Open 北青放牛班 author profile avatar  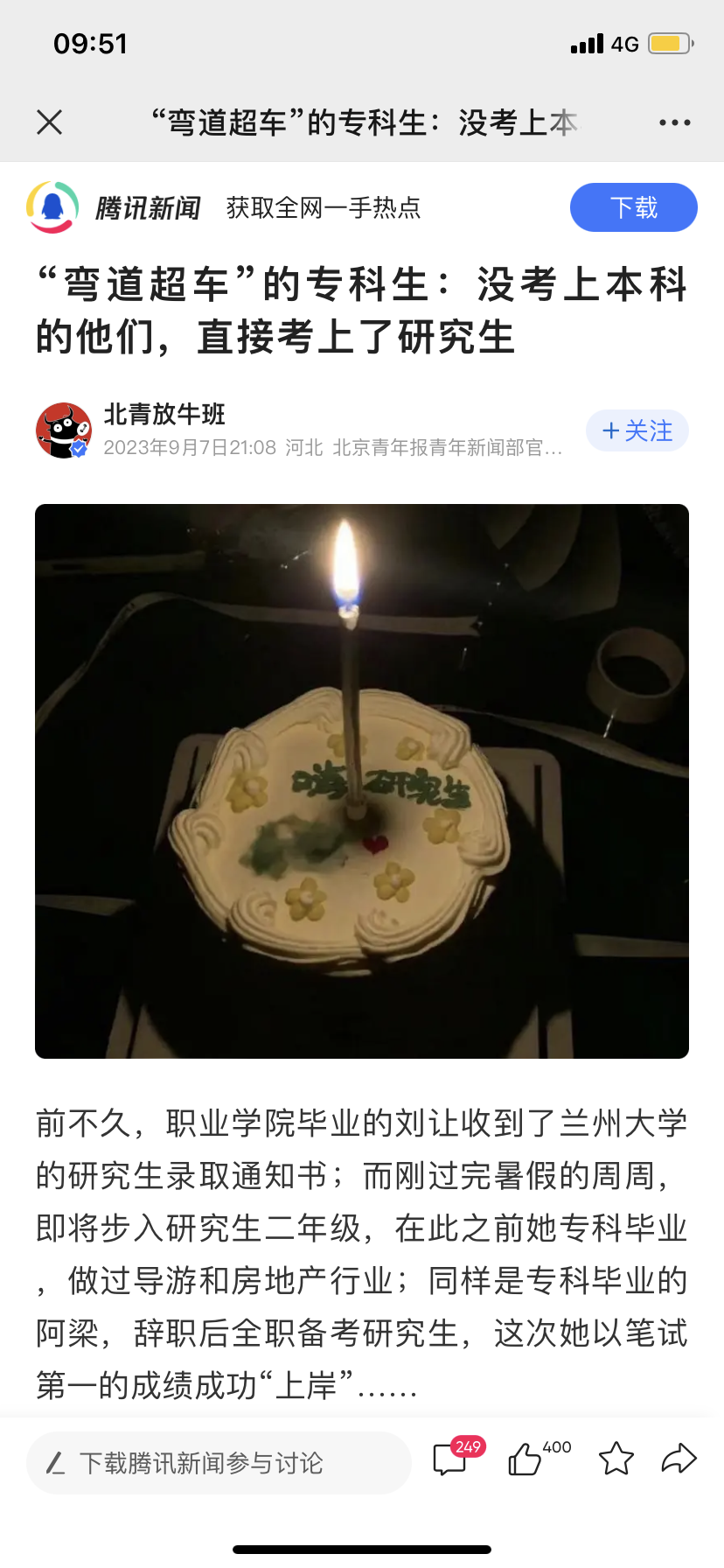(x=64, y=430)
